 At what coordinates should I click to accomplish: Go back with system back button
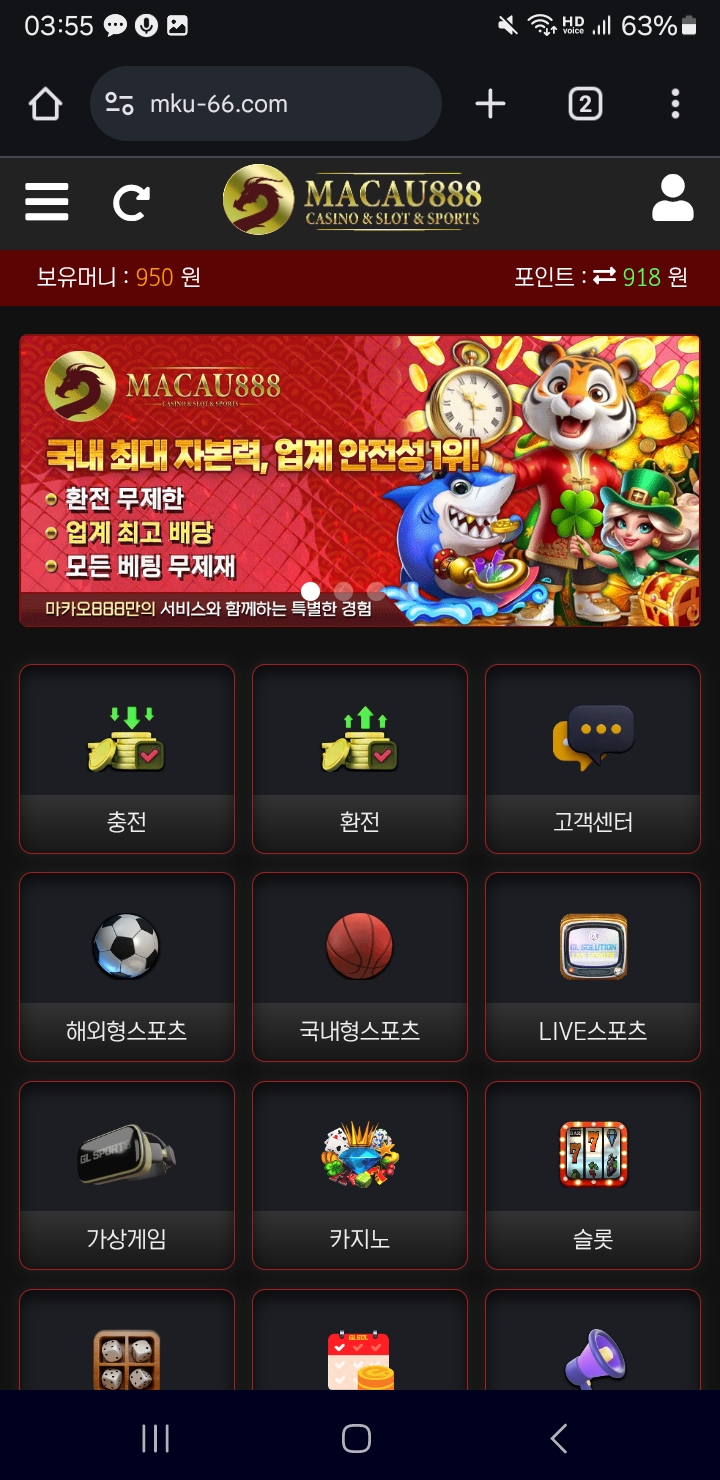(x=559, y=1439)
